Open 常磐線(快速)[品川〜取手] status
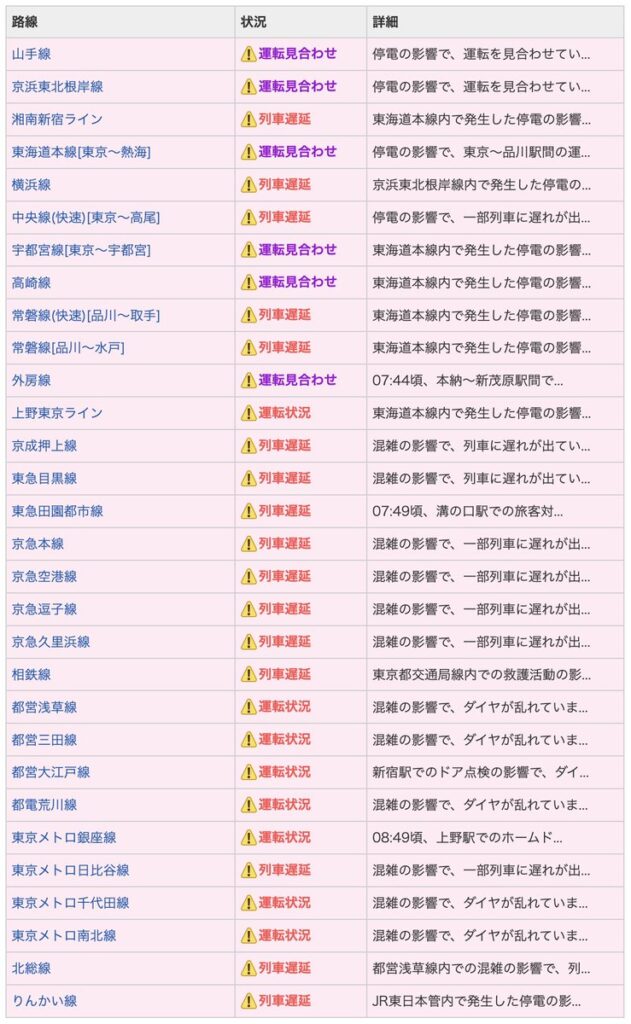 [x=85, y=315]
